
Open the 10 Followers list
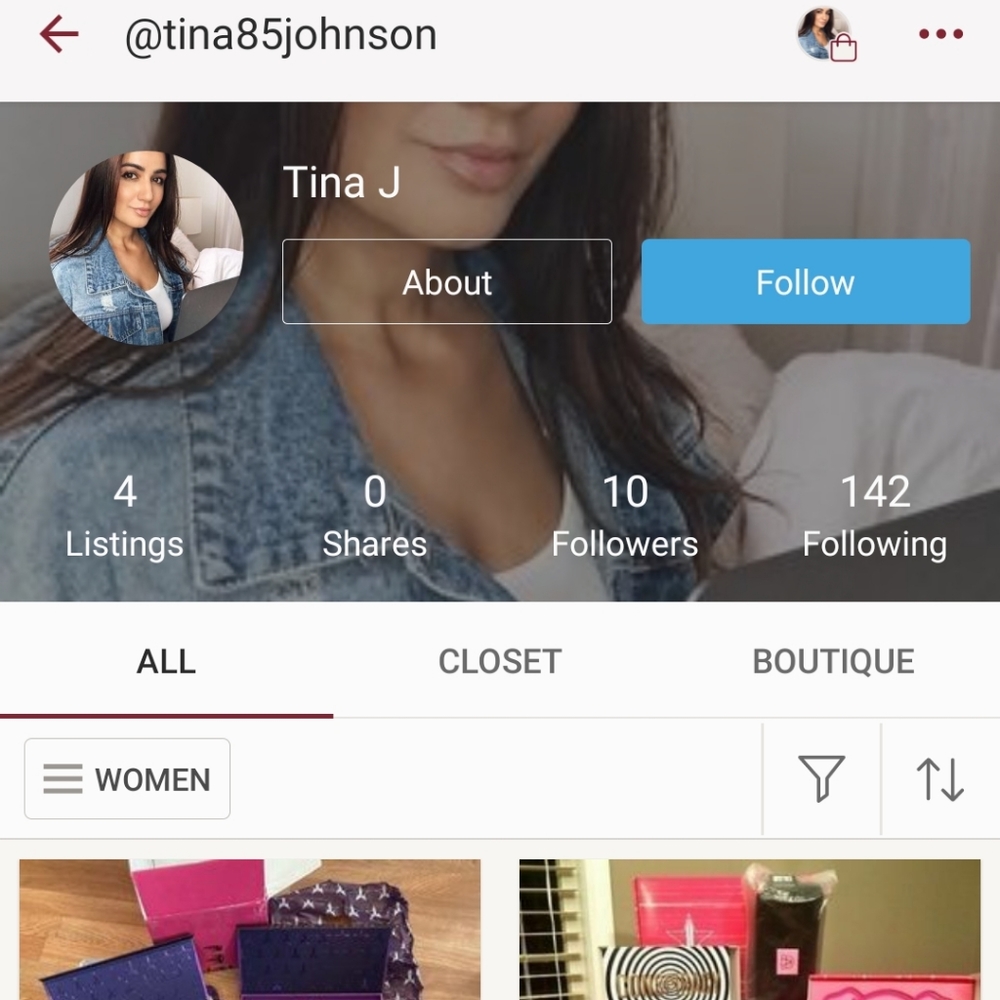[625, 517]
